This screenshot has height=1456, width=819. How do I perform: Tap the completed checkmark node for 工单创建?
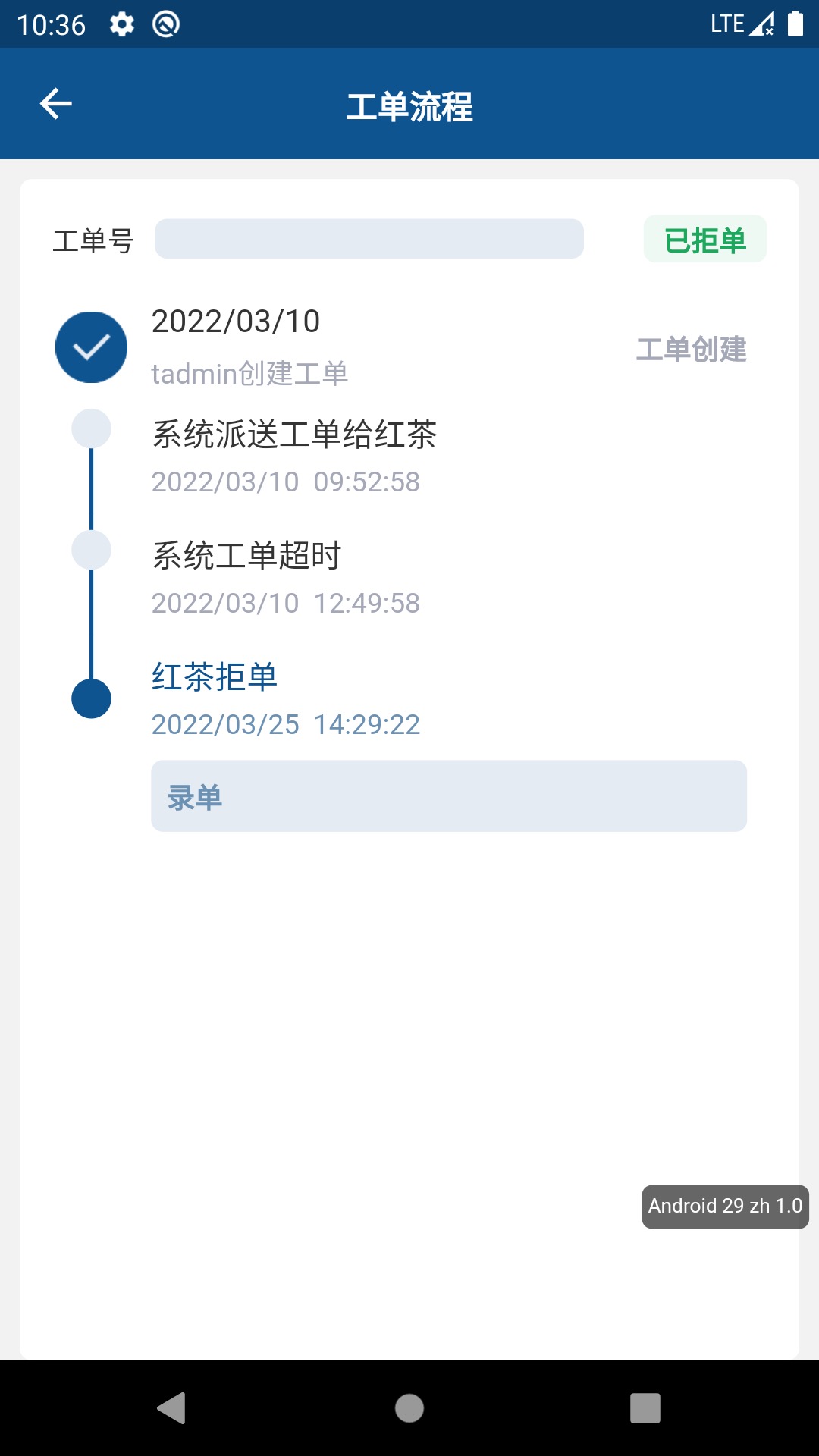(x=90, y=347)
